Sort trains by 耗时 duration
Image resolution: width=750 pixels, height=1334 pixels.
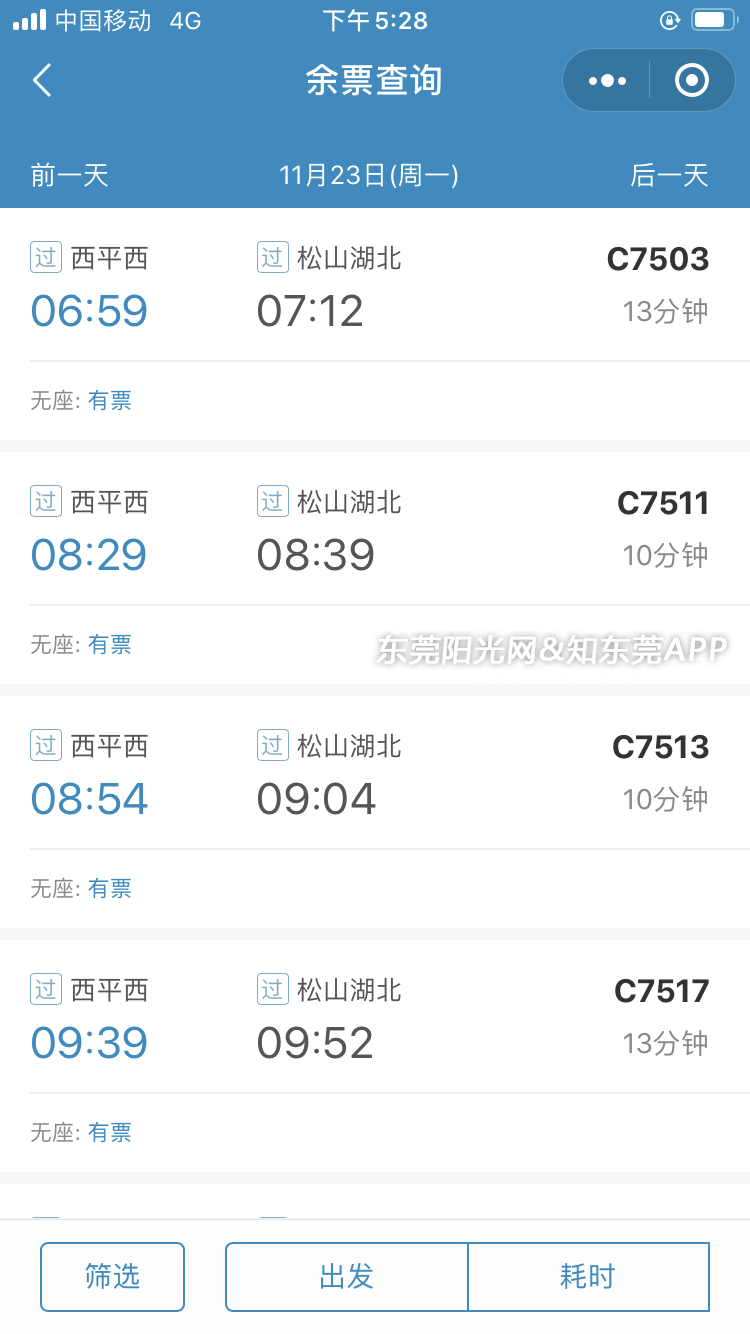[x=588, y=1276]
